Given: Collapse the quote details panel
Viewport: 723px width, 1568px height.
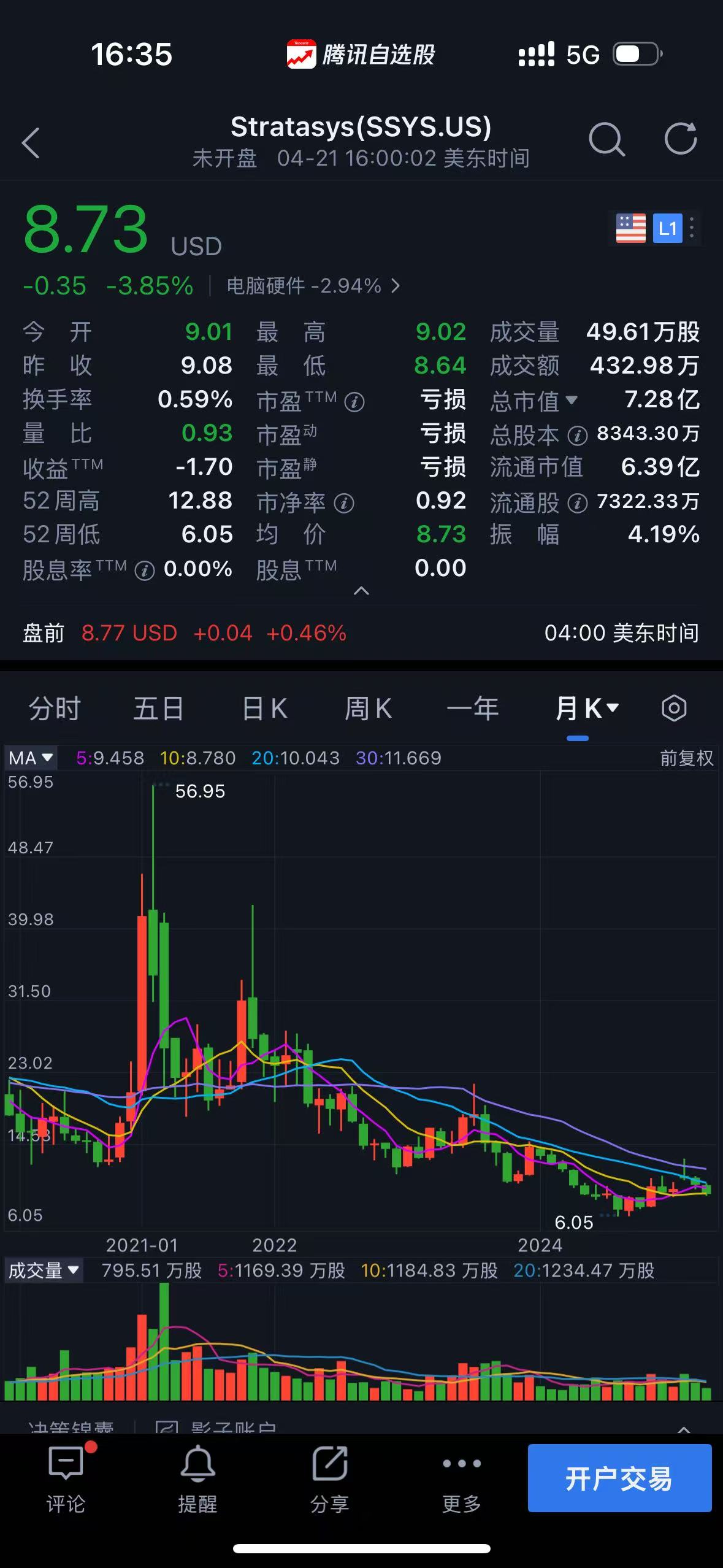Looking at the screenshot, I should click(x=362, y=591).
